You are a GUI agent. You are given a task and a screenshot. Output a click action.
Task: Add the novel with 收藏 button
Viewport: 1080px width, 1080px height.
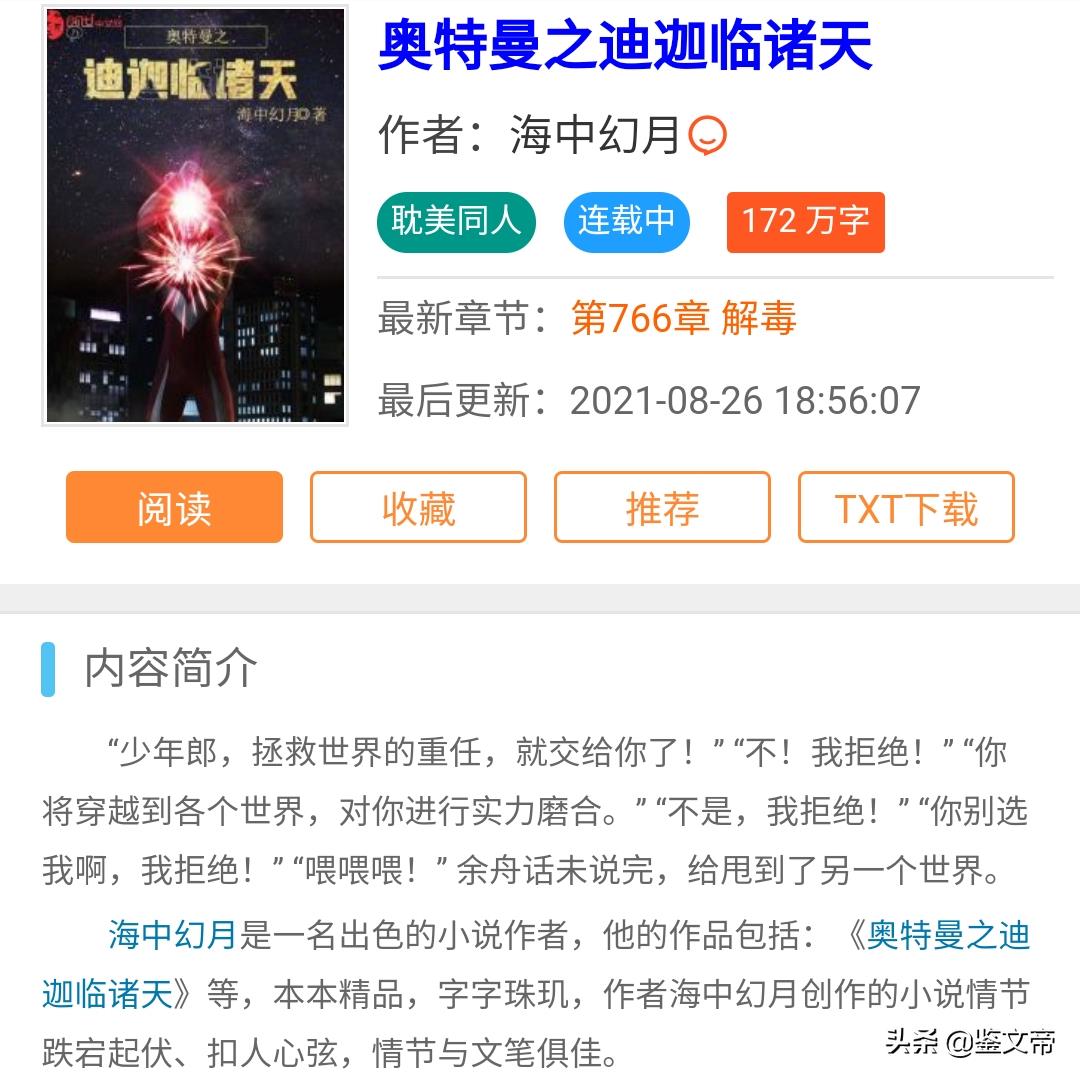(x=418, y=508)
